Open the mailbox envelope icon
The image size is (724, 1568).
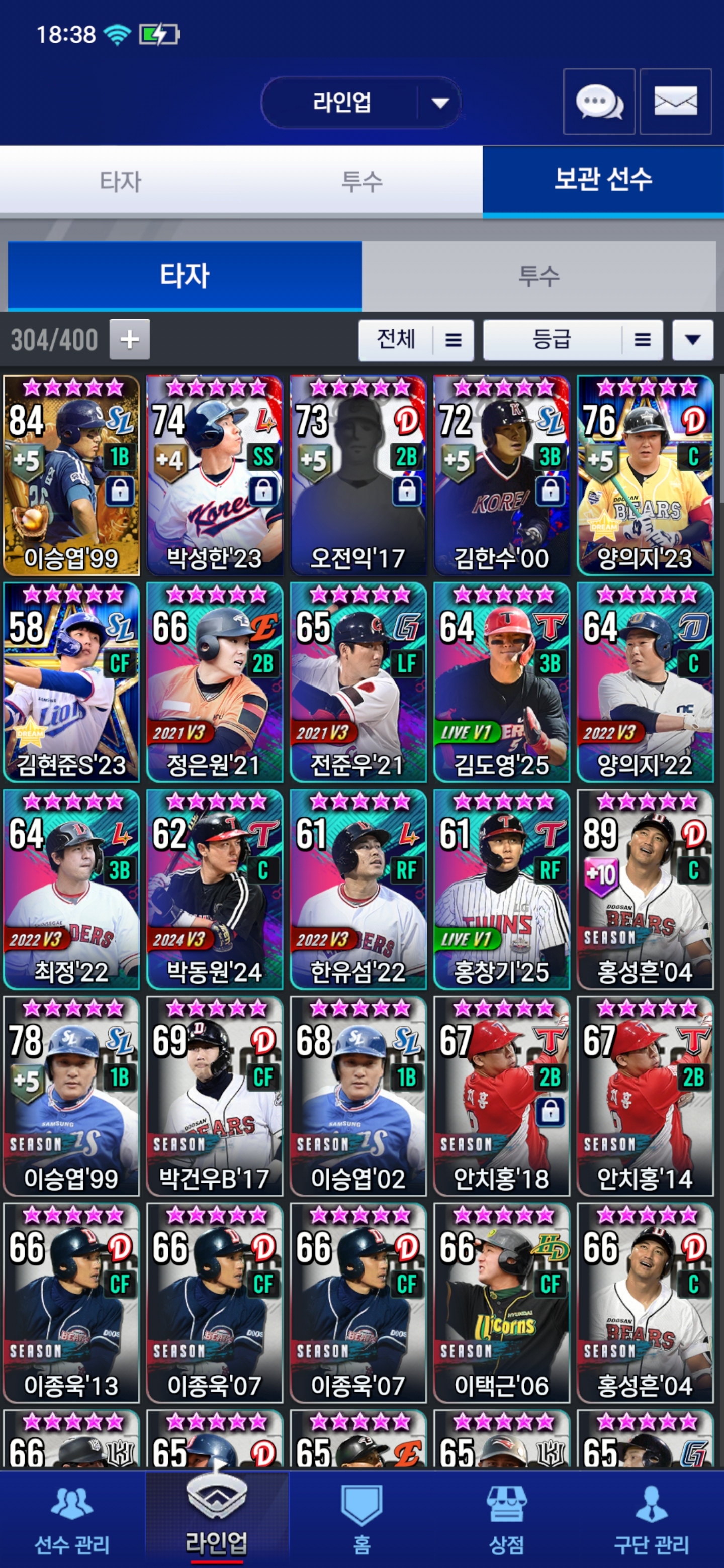pyautogui.click(x=675, y=102)
